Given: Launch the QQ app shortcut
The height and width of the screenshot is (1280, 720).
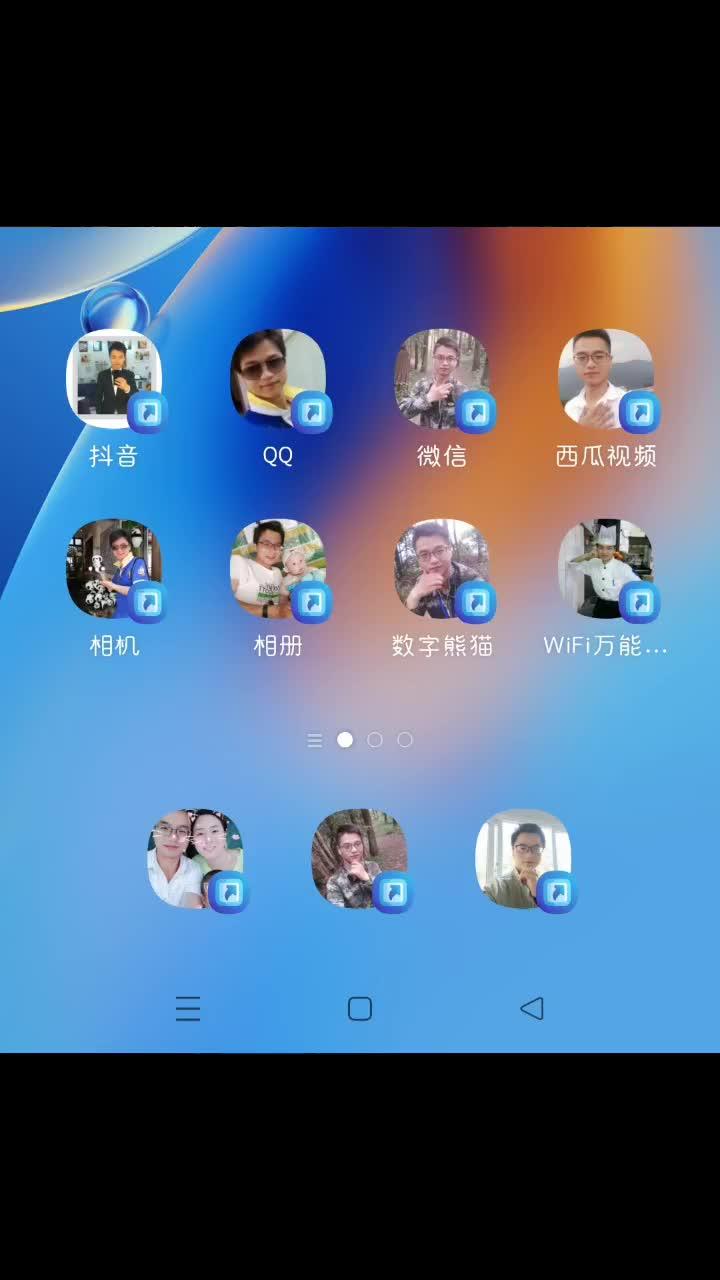Looking at the screenshot, I should pos(278,380).
